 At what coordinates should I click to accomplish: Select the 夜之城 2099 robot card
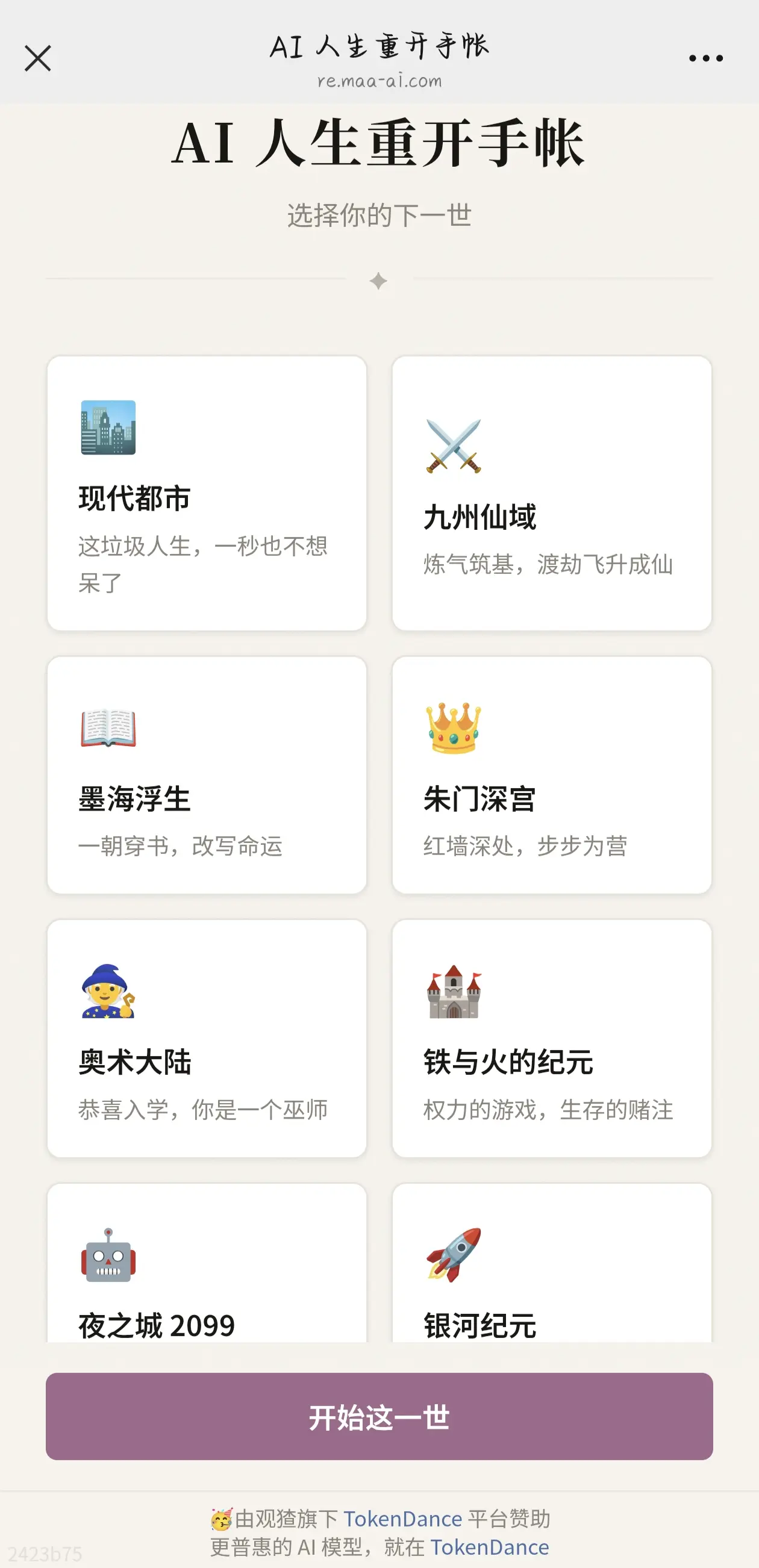[207, 1263]
